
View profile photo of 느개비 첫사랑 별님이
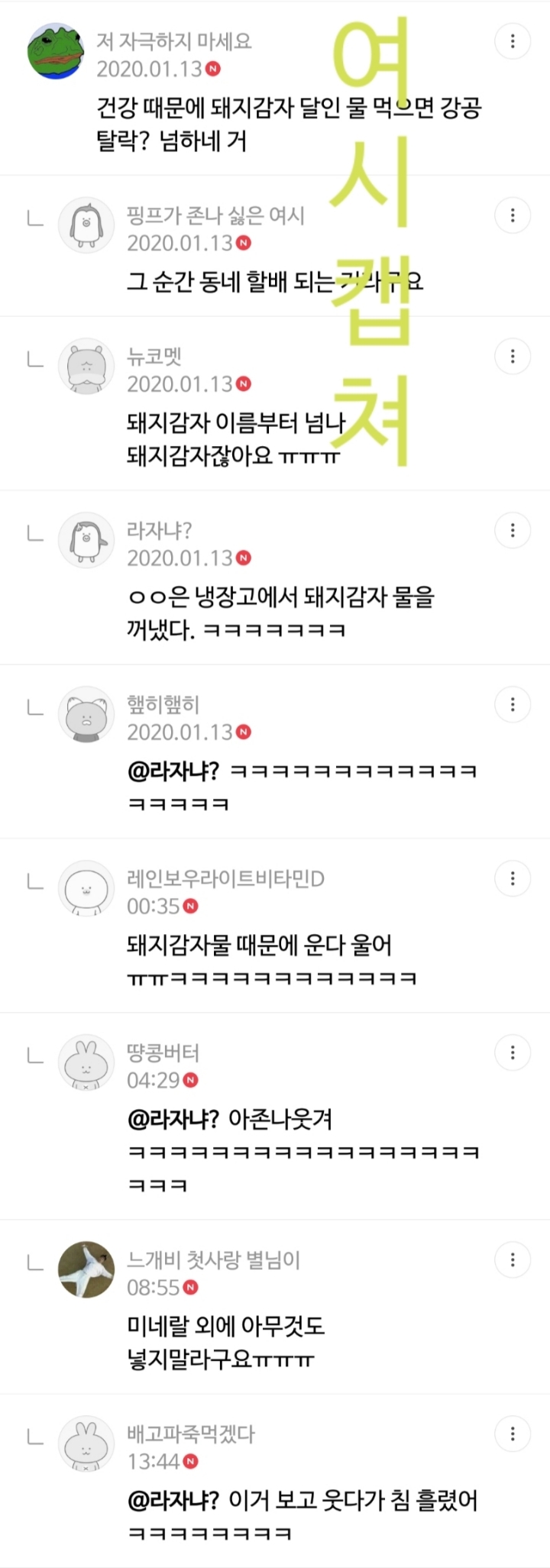click(x=86, y=1269)
